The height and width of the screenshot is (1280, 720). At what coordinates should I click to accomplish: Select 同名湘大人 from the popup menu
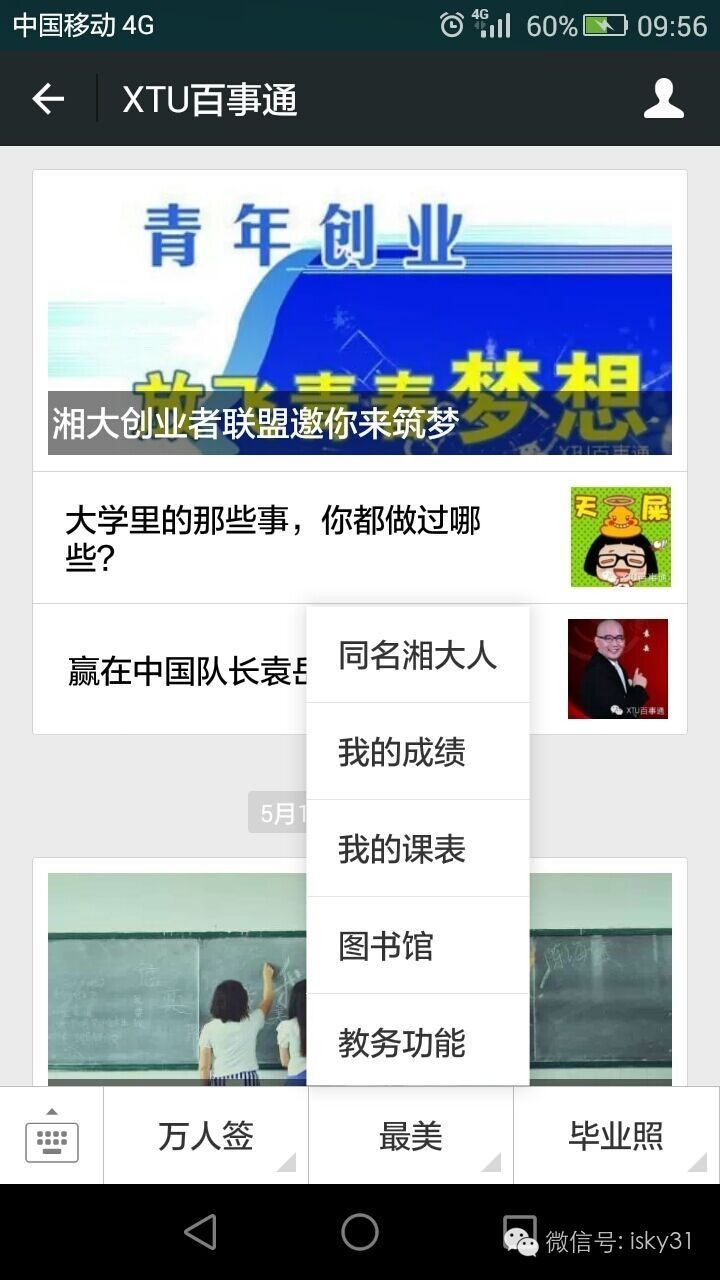pos(417,656)
